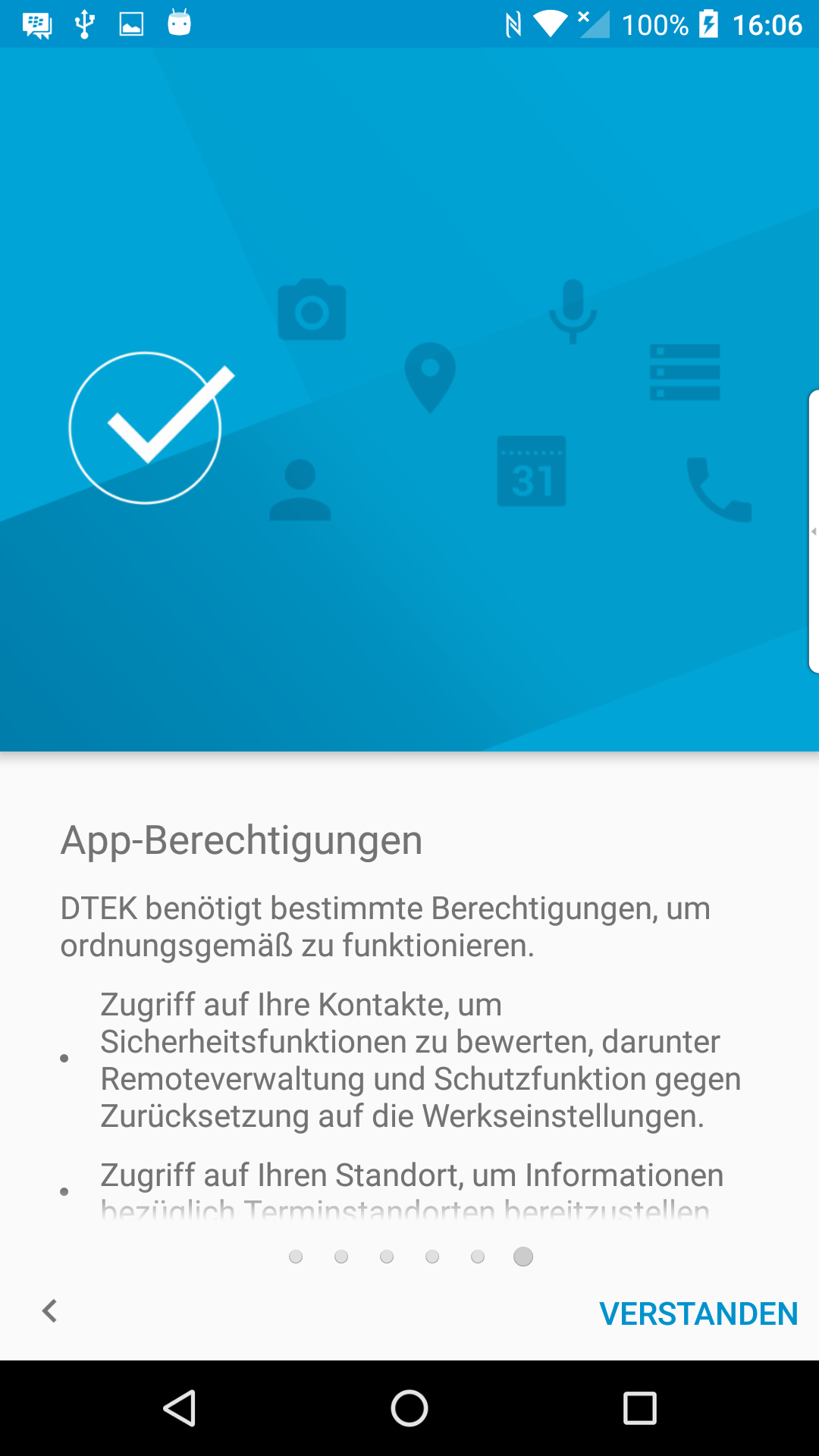Open the productivity tab handle on the right edge
Viewport: 819px width, 1456px height.
813,531
